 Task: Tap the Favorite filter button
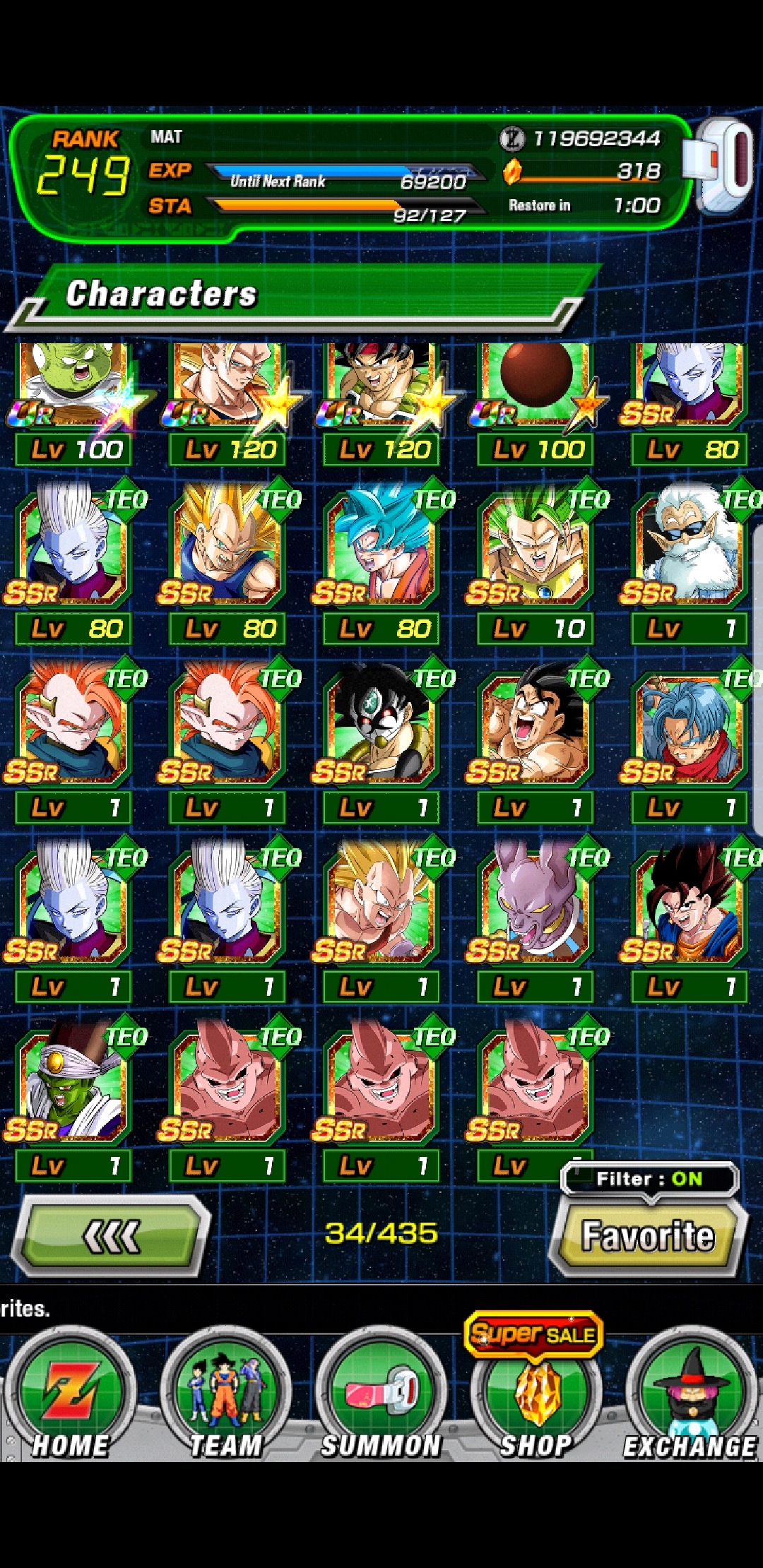pyautogui.click(x=648, y=1236)
